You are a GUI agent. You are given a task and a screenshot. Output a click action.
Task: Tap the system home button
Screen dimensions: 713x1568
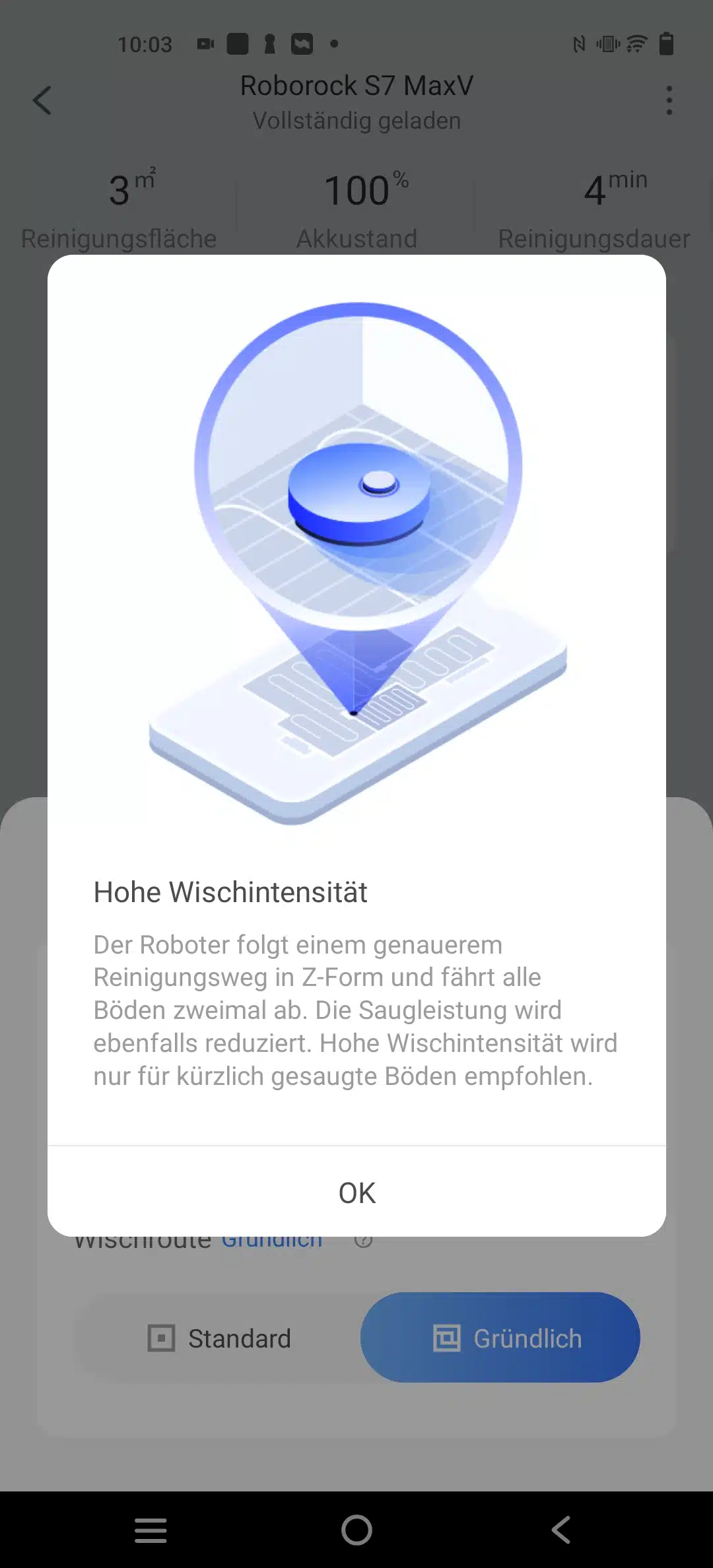[356, 1530]
